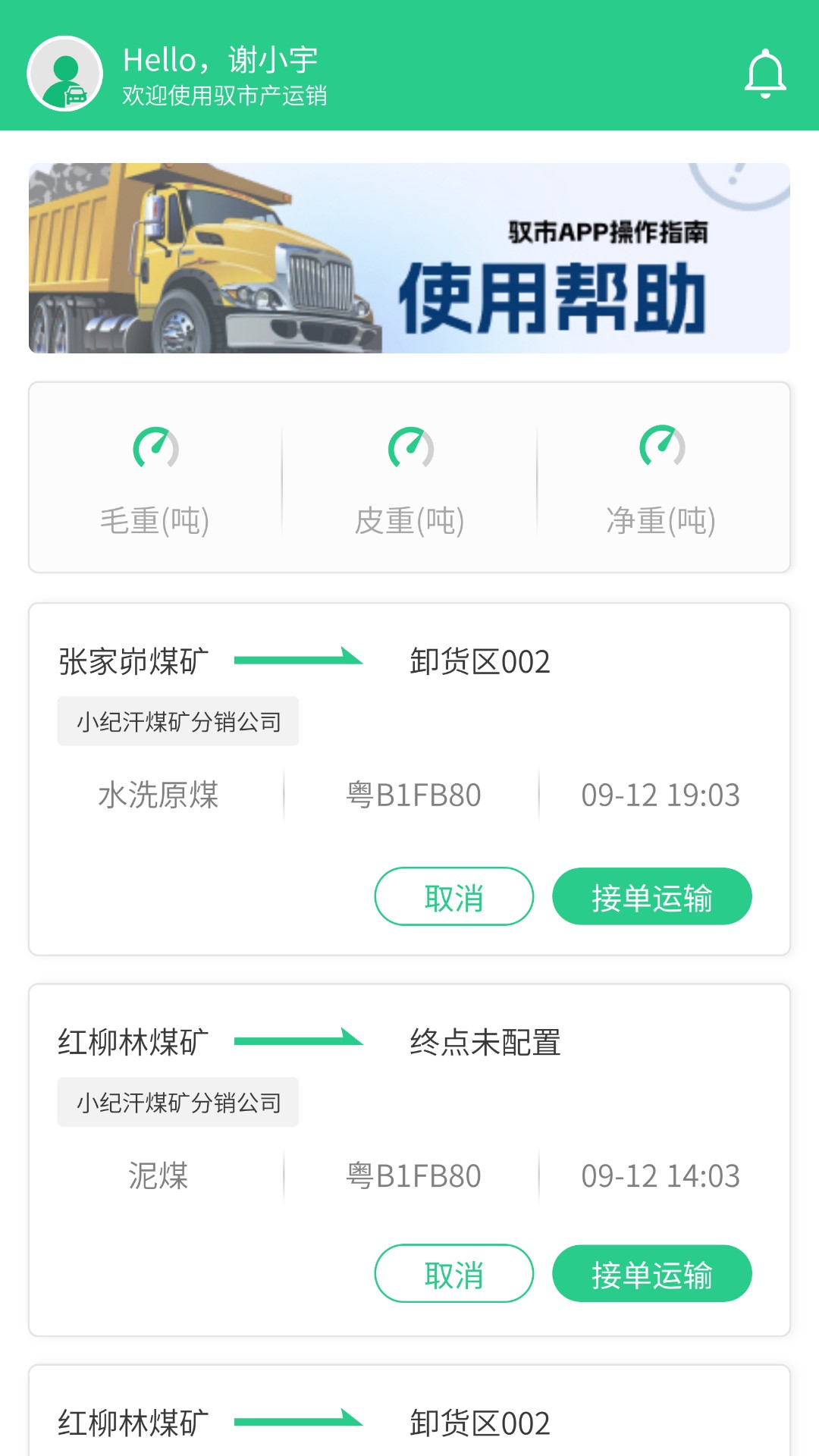Tap the profile avatar of 谢小宇
This screenshot has height=1456, width=819.
65,74
